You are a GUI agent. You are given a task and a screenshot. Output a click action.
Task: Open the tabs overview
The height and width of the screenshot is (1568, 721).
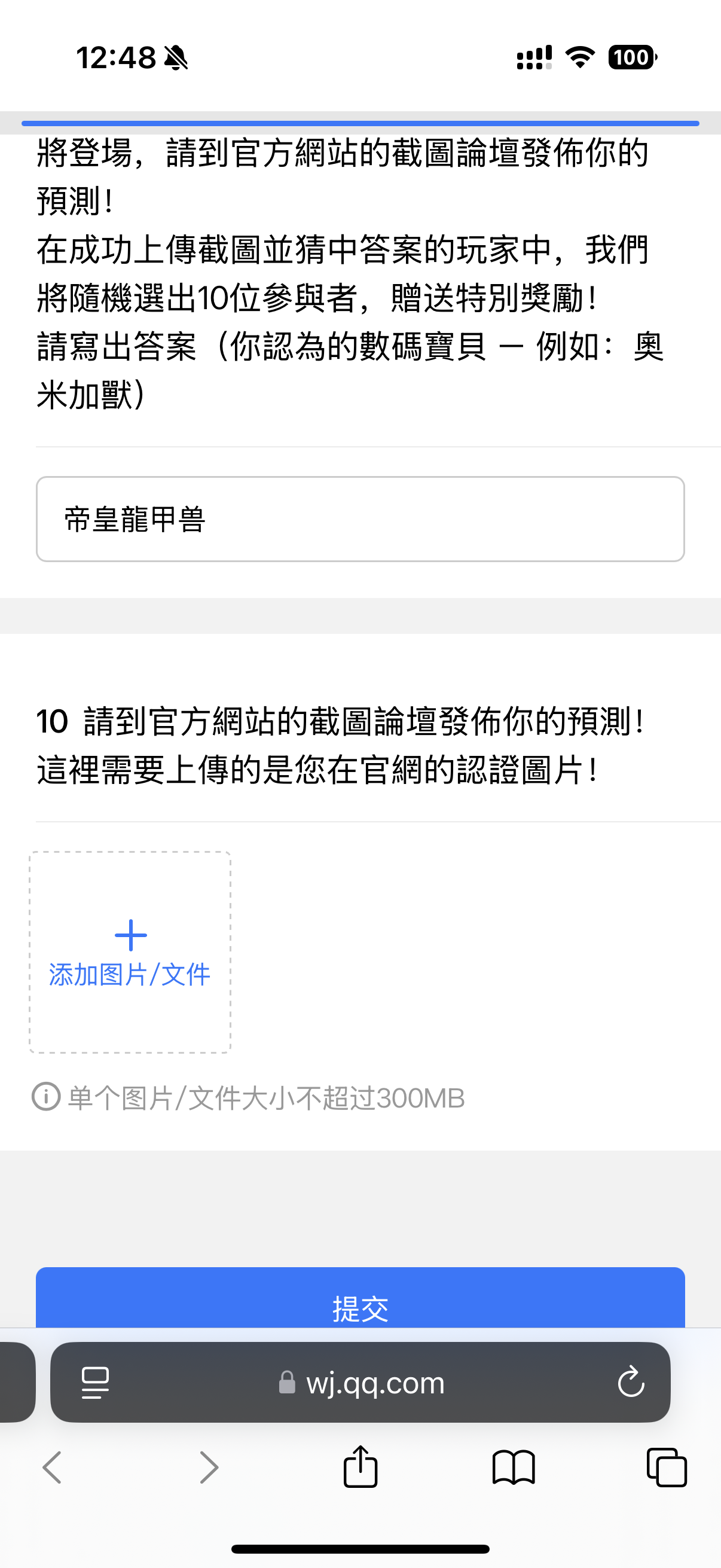667,1468
